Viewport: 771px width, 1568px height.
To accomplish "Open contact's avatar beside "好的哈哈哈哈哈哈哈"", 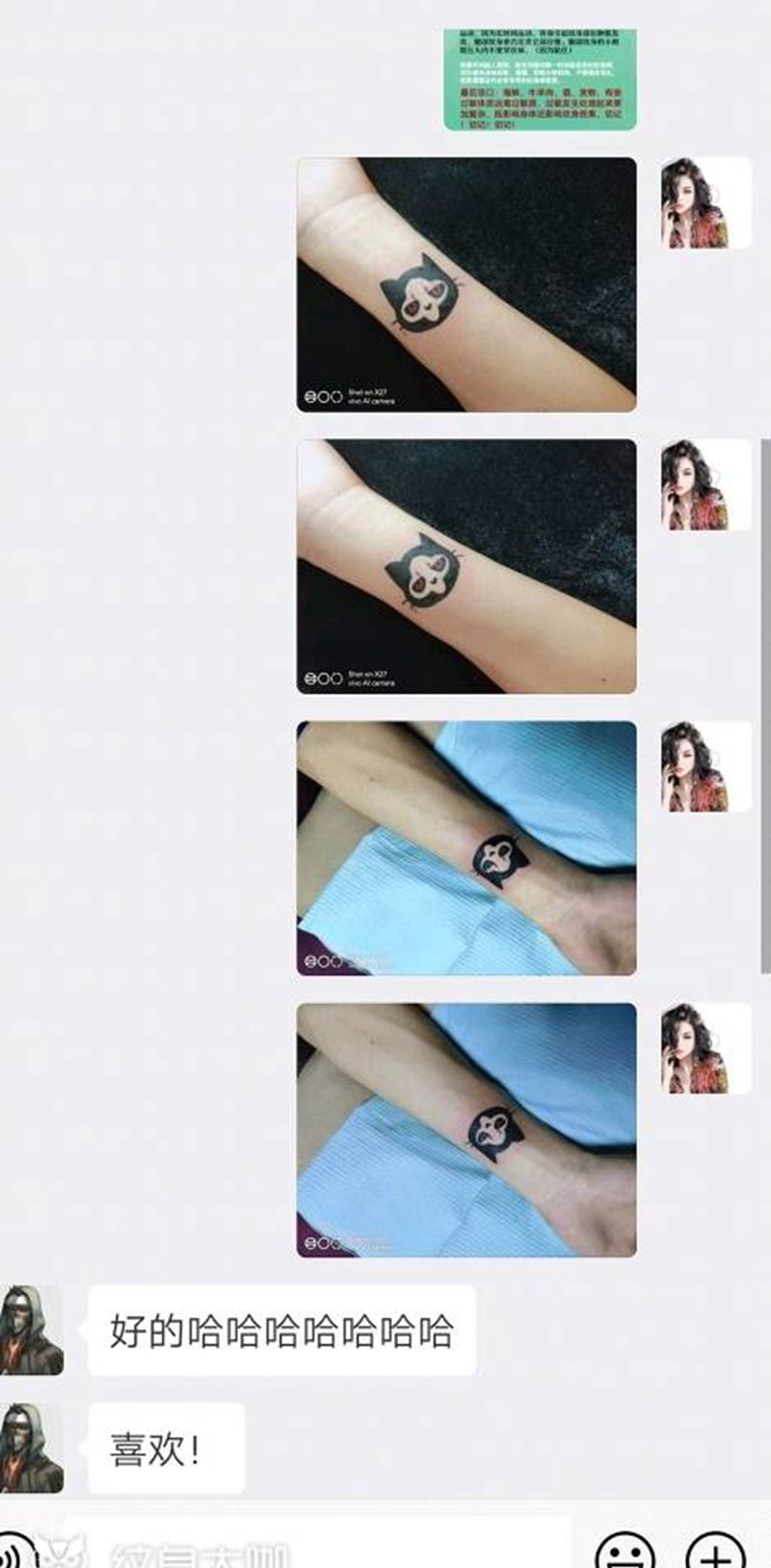I will pos(32,1330).
